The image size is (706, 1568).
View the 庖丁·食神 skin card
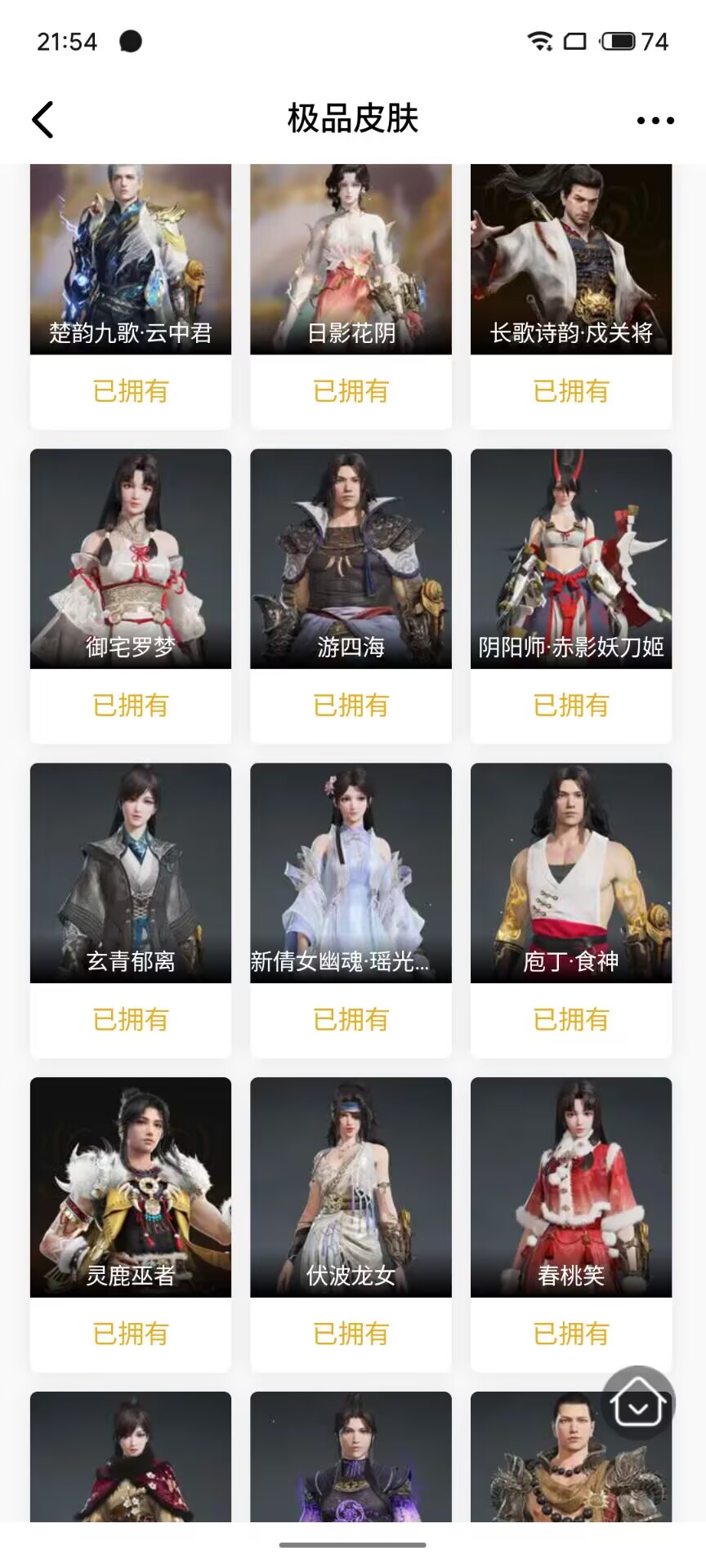[571, 872]
